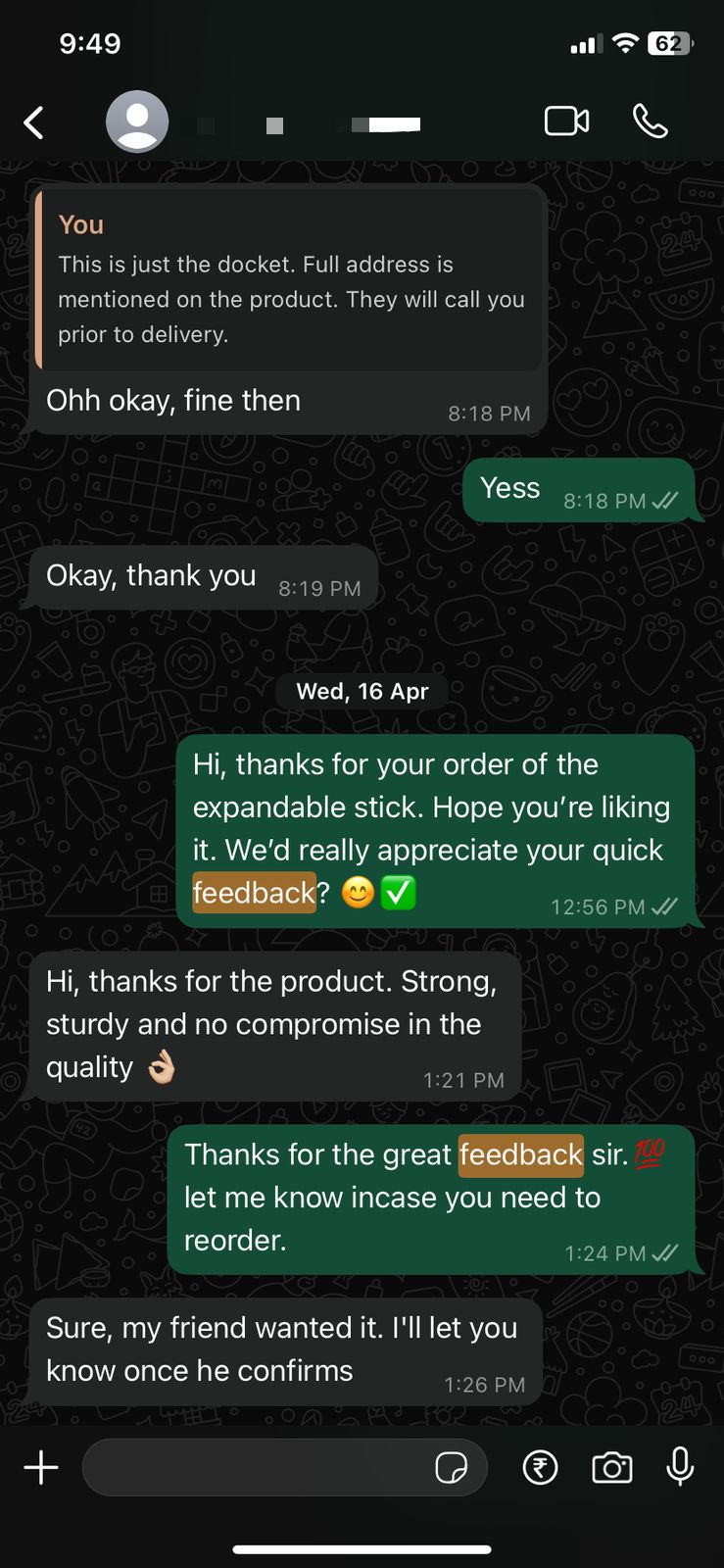Screen dimensions: 724x1568
Task: Focus the message input field
Action: coord(255,1468)
